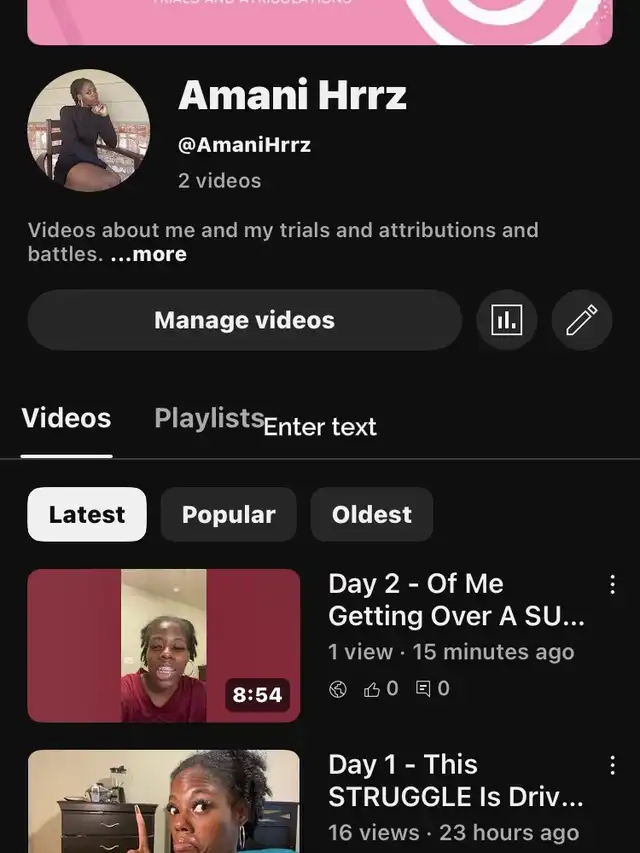Edit channel with the pencil icon
This screenshot has width=640, height=853.
click(x=581, y=320)
